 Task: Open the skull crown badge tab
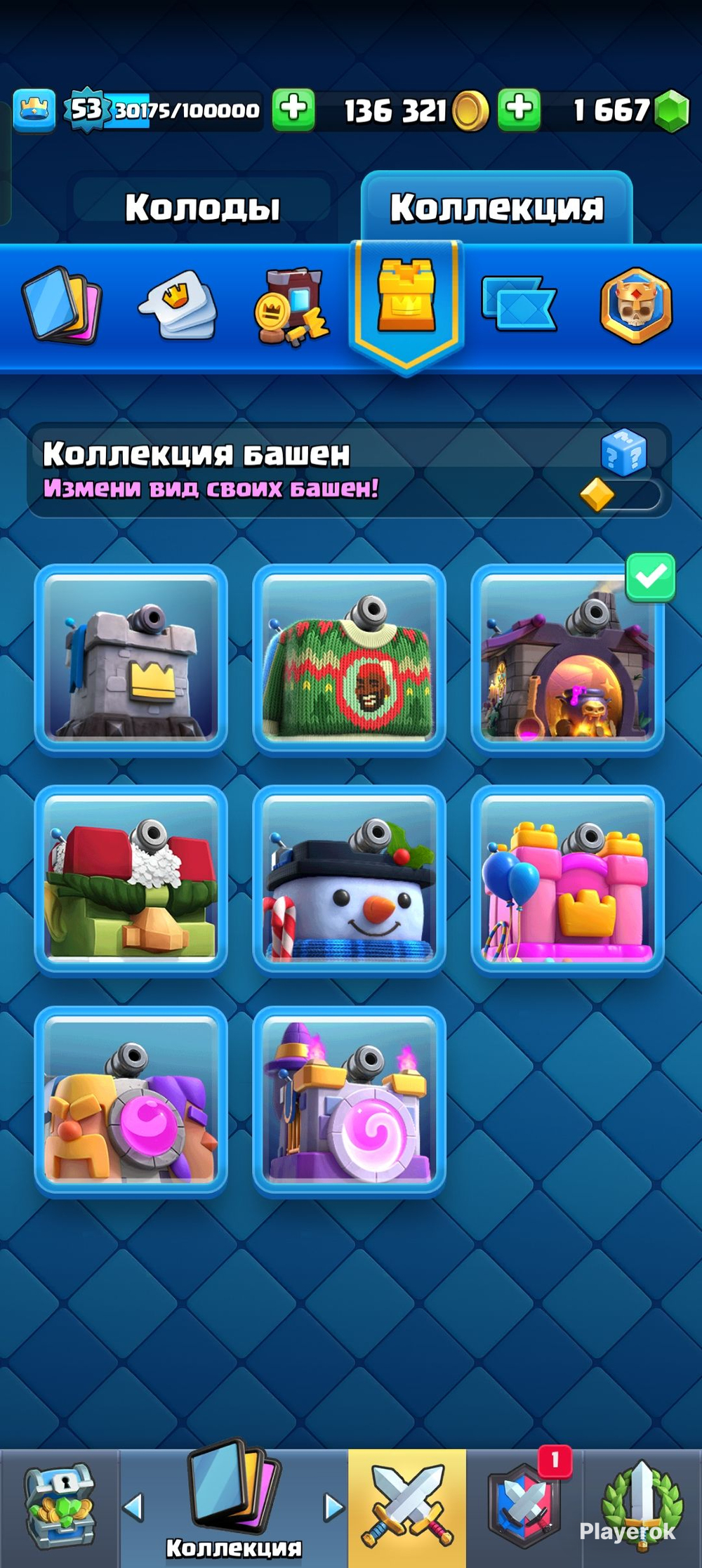pyautogui.click(x=636, y=306)
